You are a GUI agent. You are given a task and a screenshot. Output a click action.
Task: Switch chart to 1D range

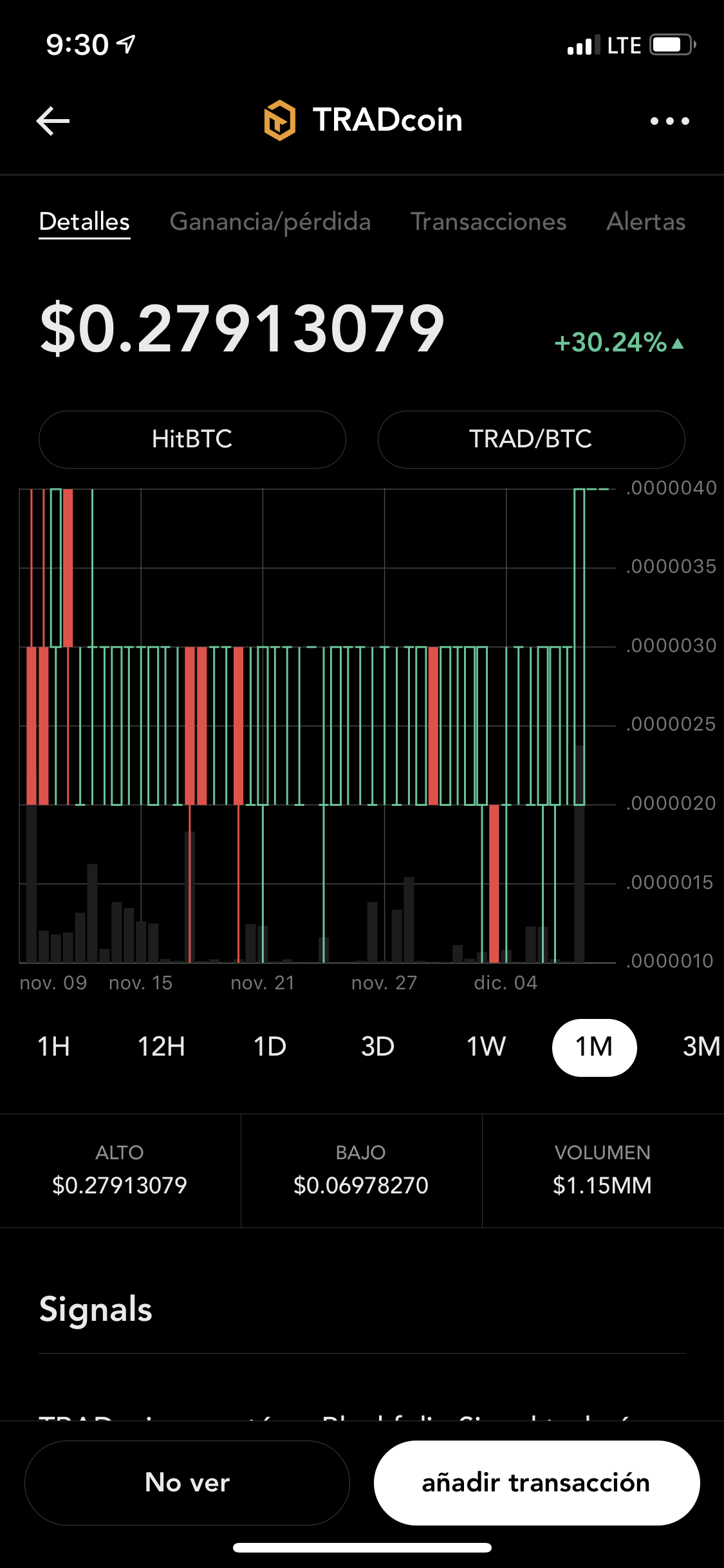coord(270,1047)
